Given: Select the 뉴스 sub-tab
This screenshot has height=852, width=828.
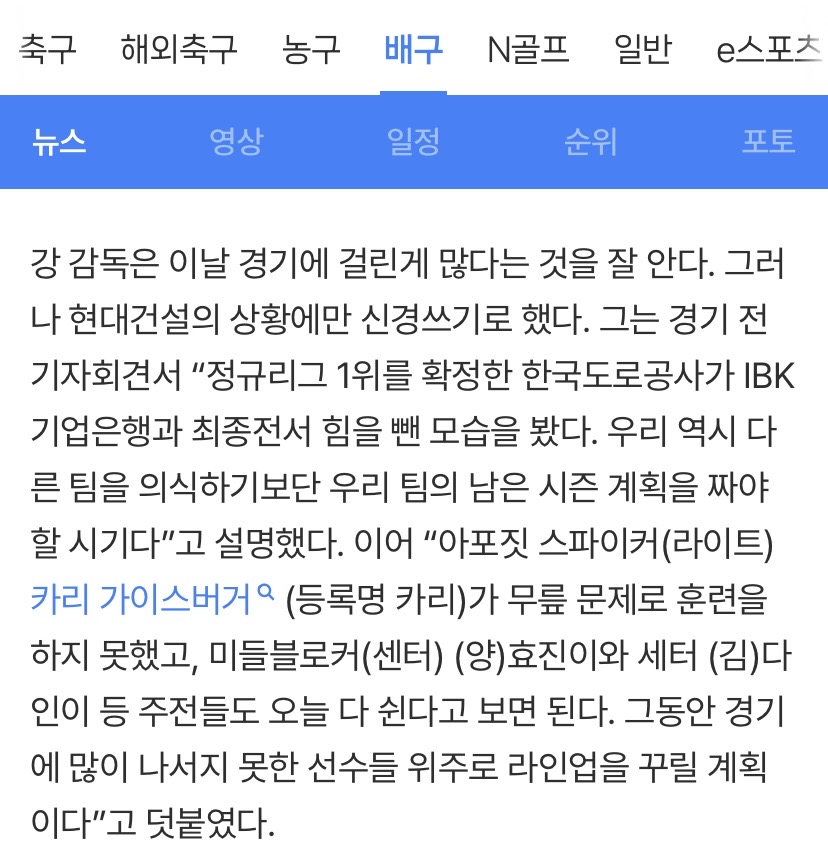Looking at the screenshot, I should [x=59, y=142].
